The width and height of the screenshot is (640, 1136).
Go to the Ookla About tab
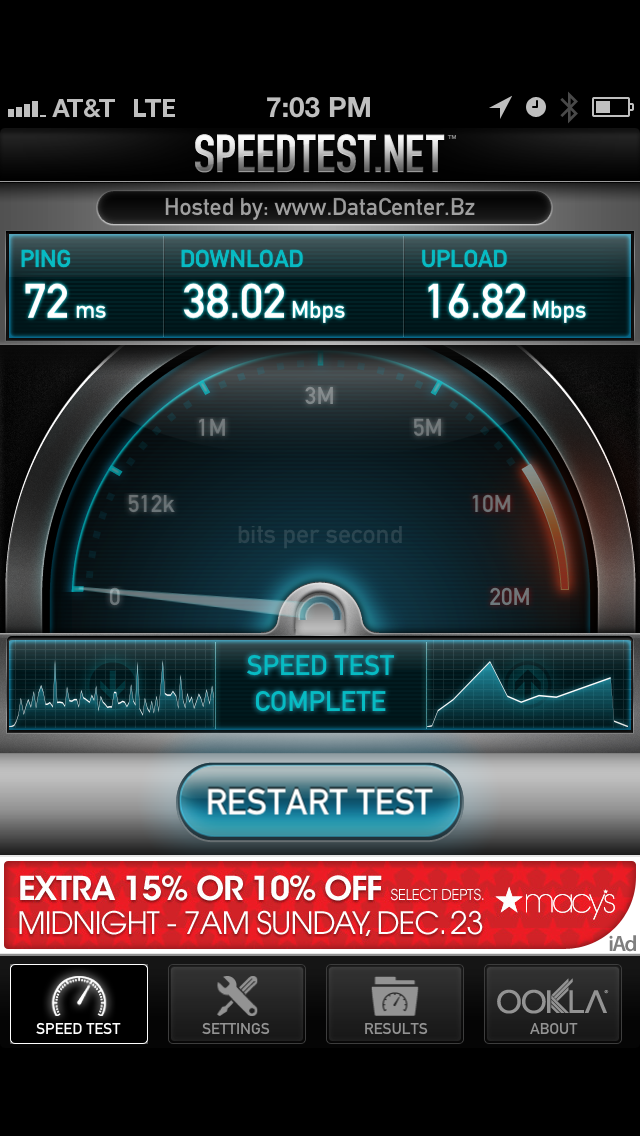[x=553, y=1003]
